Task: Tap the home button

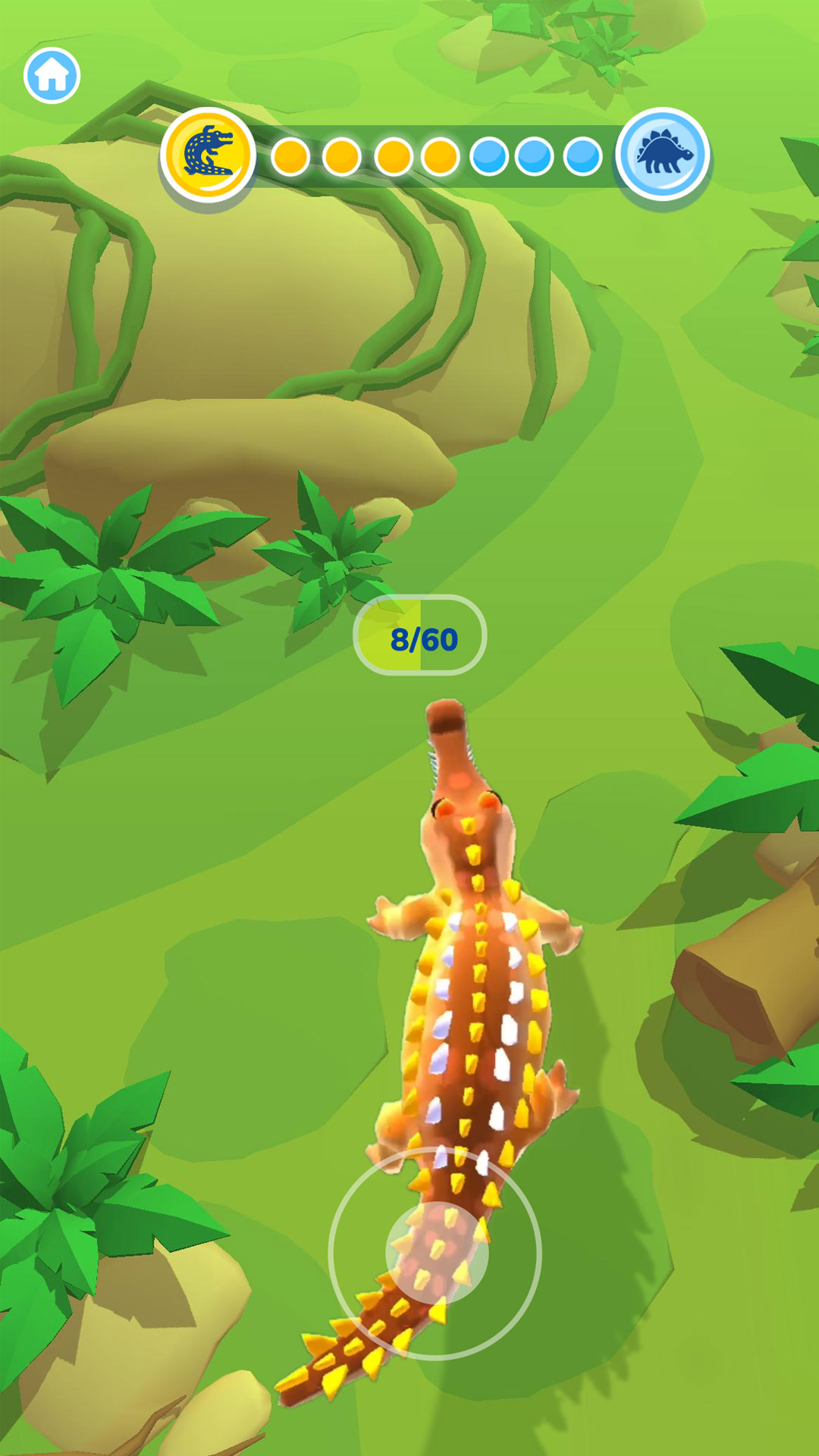Action: click(52, 75)
